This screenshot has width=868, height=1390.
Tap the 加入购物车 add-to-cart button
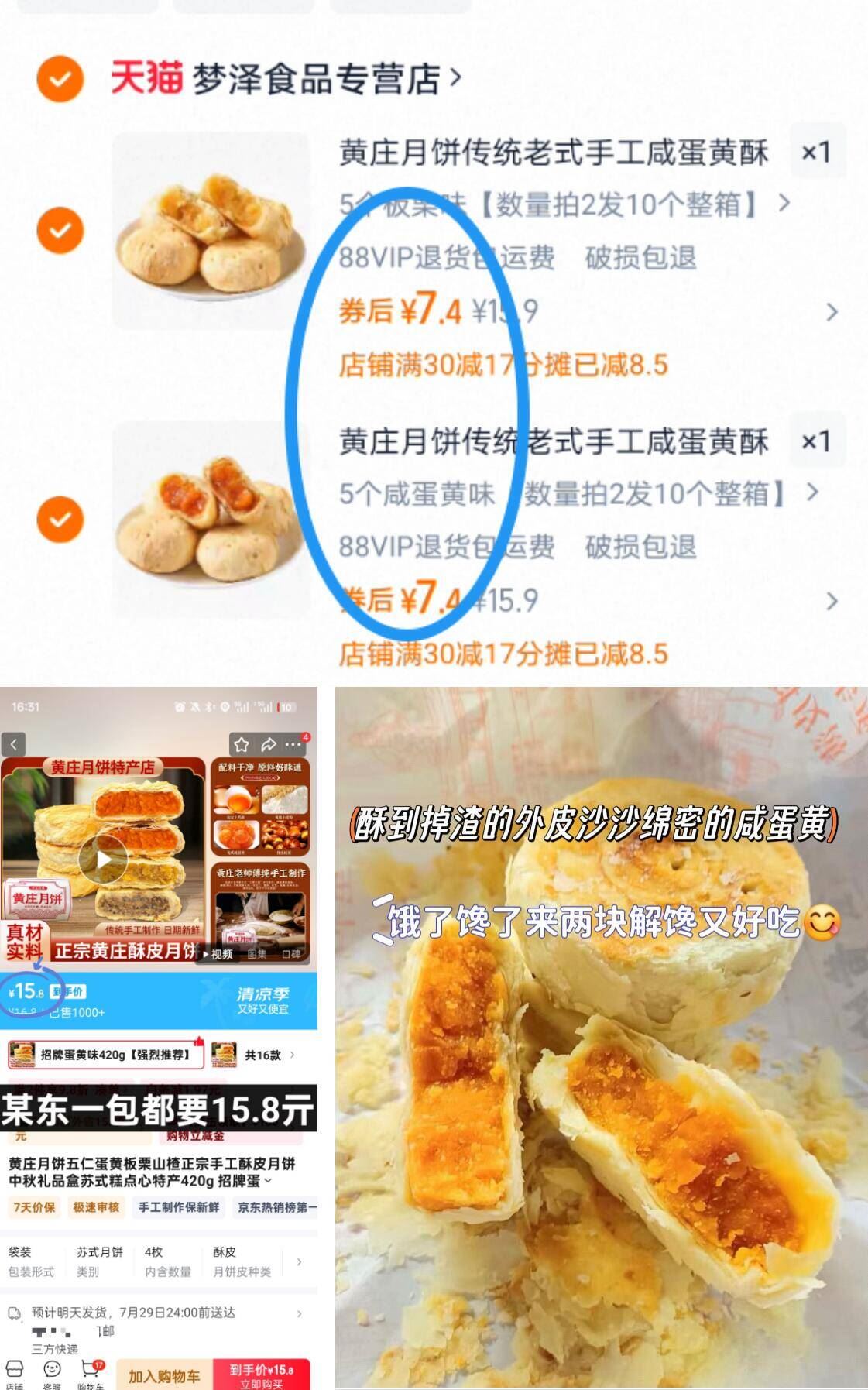click(166, 1374)
